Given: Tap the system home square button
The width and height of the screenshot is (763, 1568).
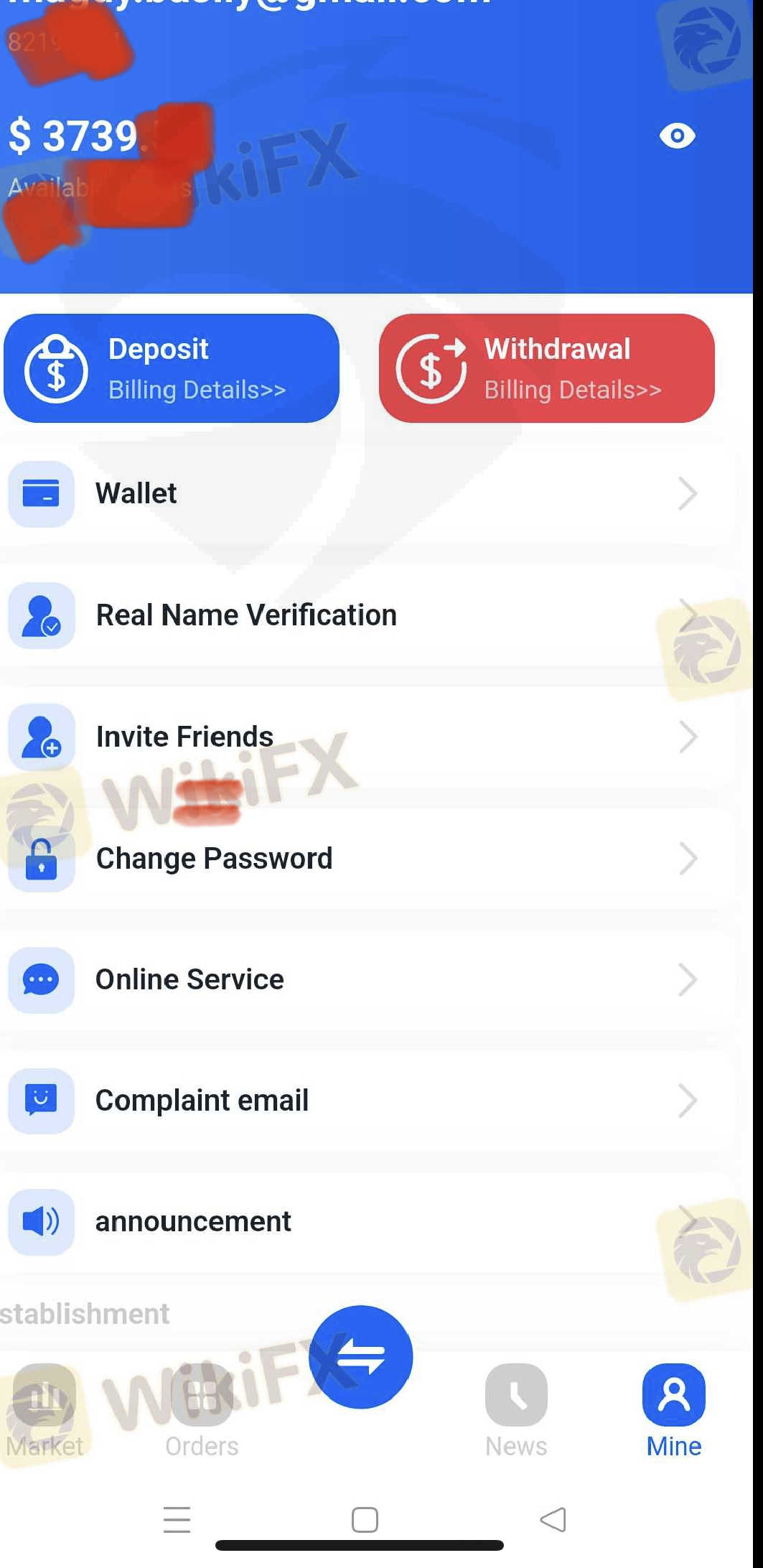Looking at the screenshot, I should point(365,1519).
